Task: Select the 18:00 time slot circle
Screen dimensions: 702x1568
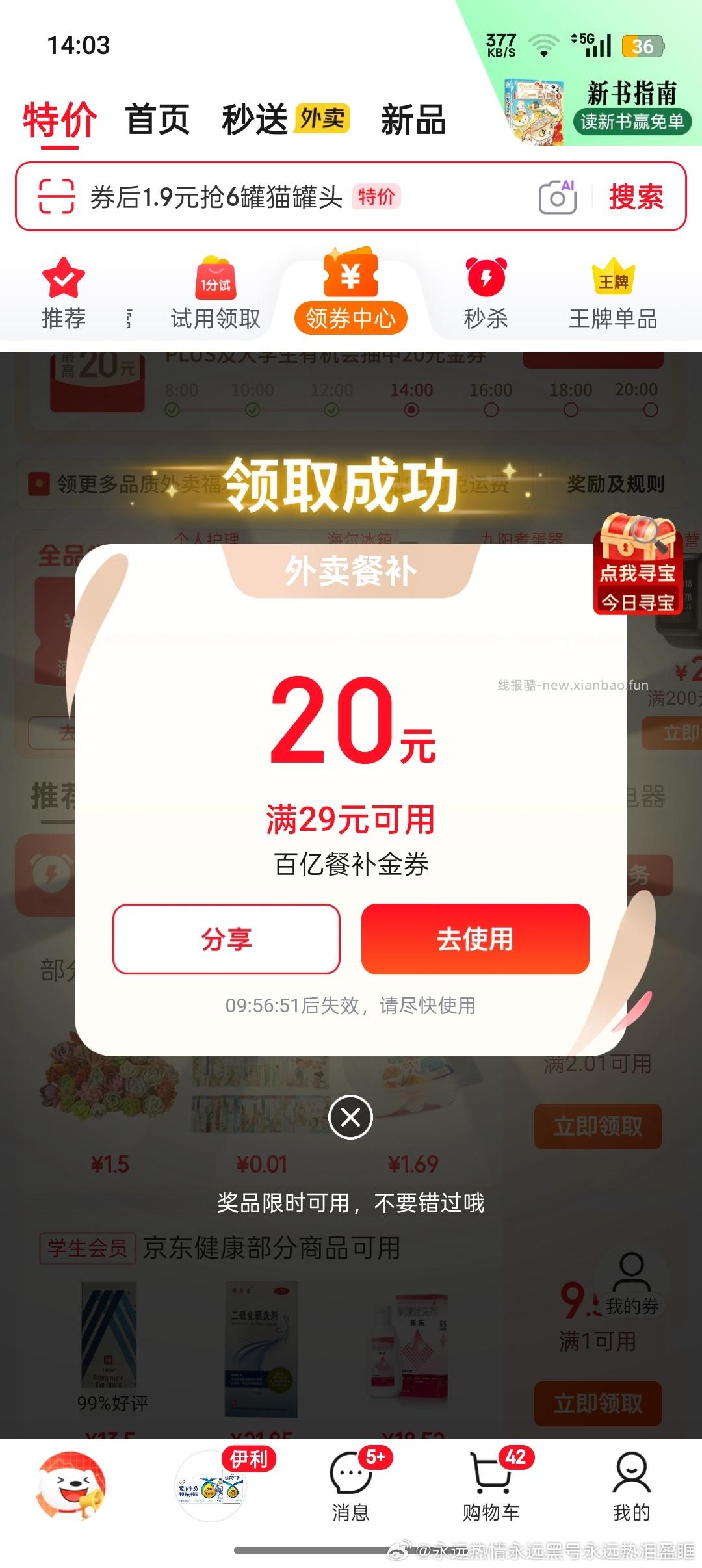Action: point(570,410)
